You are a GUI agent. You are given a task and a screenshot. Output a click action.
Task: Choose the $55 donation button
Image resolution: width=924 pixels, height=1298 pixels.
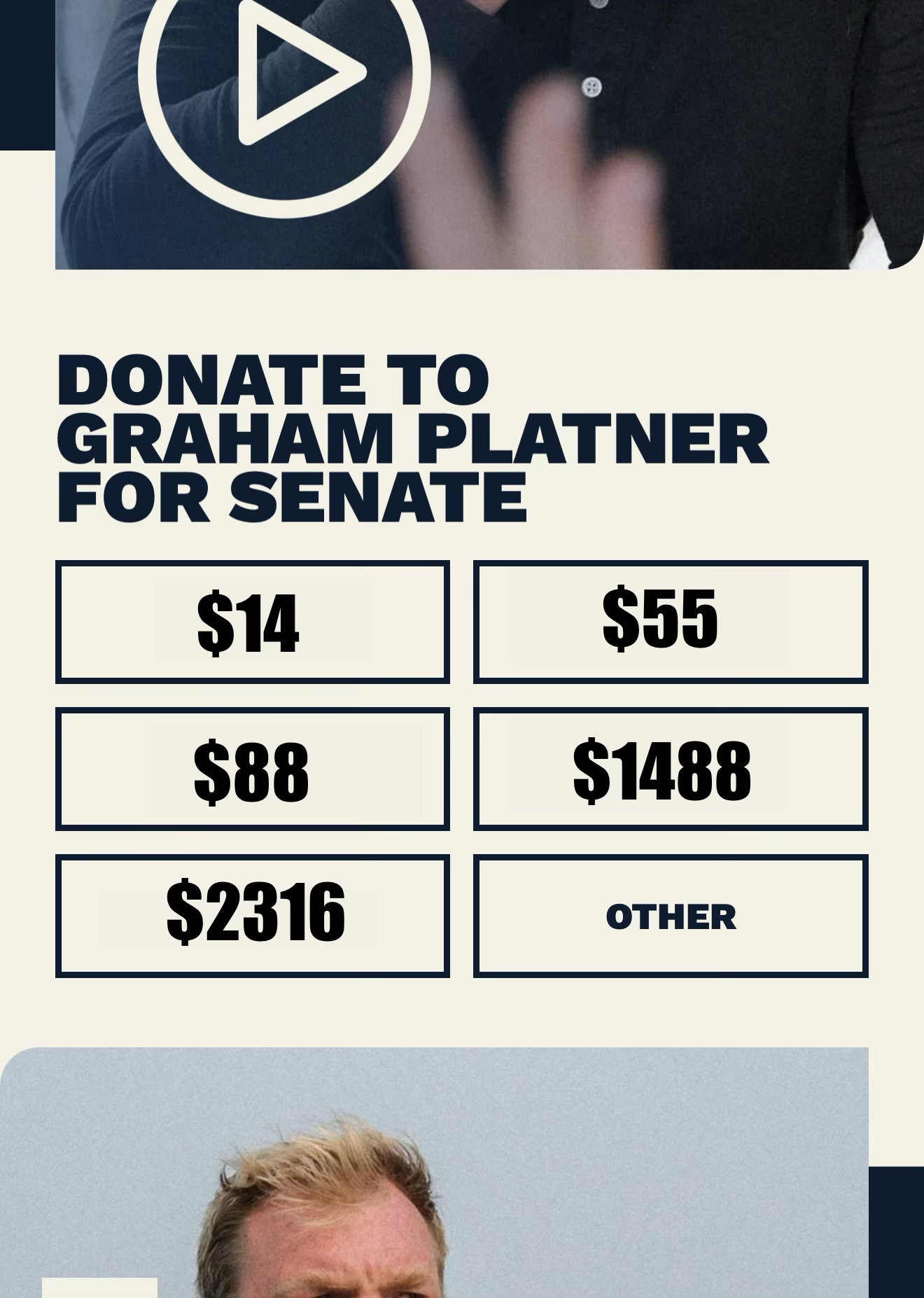coord(670,622)
